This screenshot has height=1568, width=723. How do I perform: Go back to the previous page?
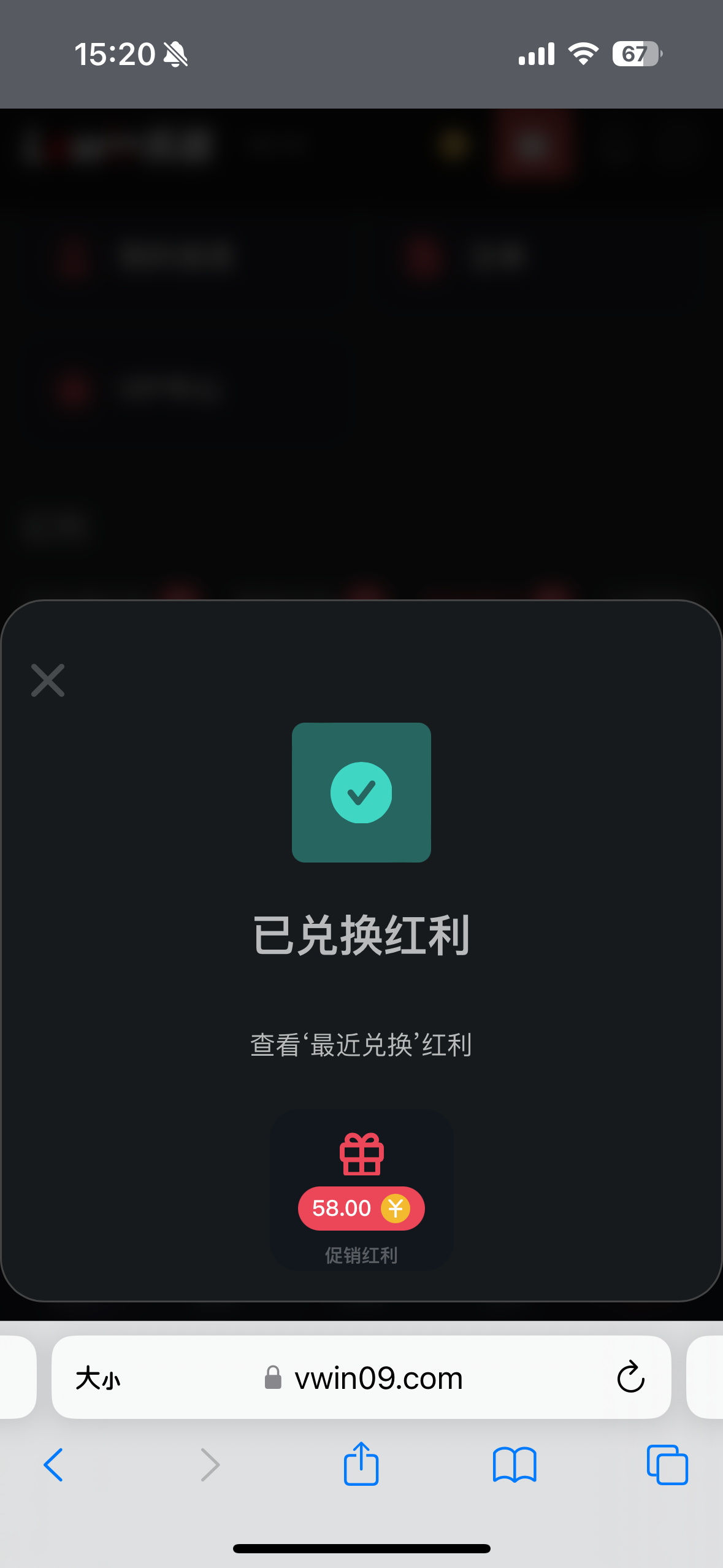(53, 1464)
